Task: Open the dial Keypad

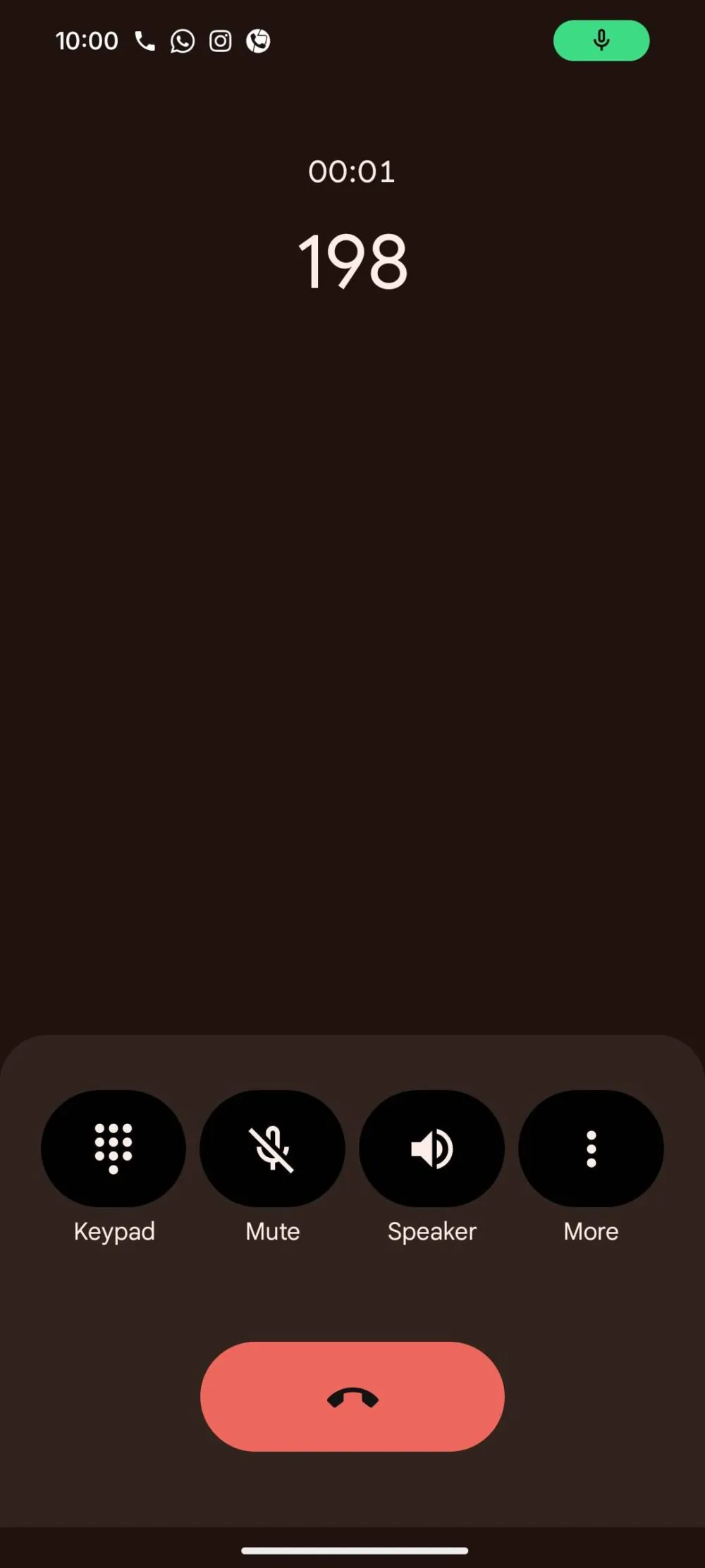Action: pos(114,1148)
